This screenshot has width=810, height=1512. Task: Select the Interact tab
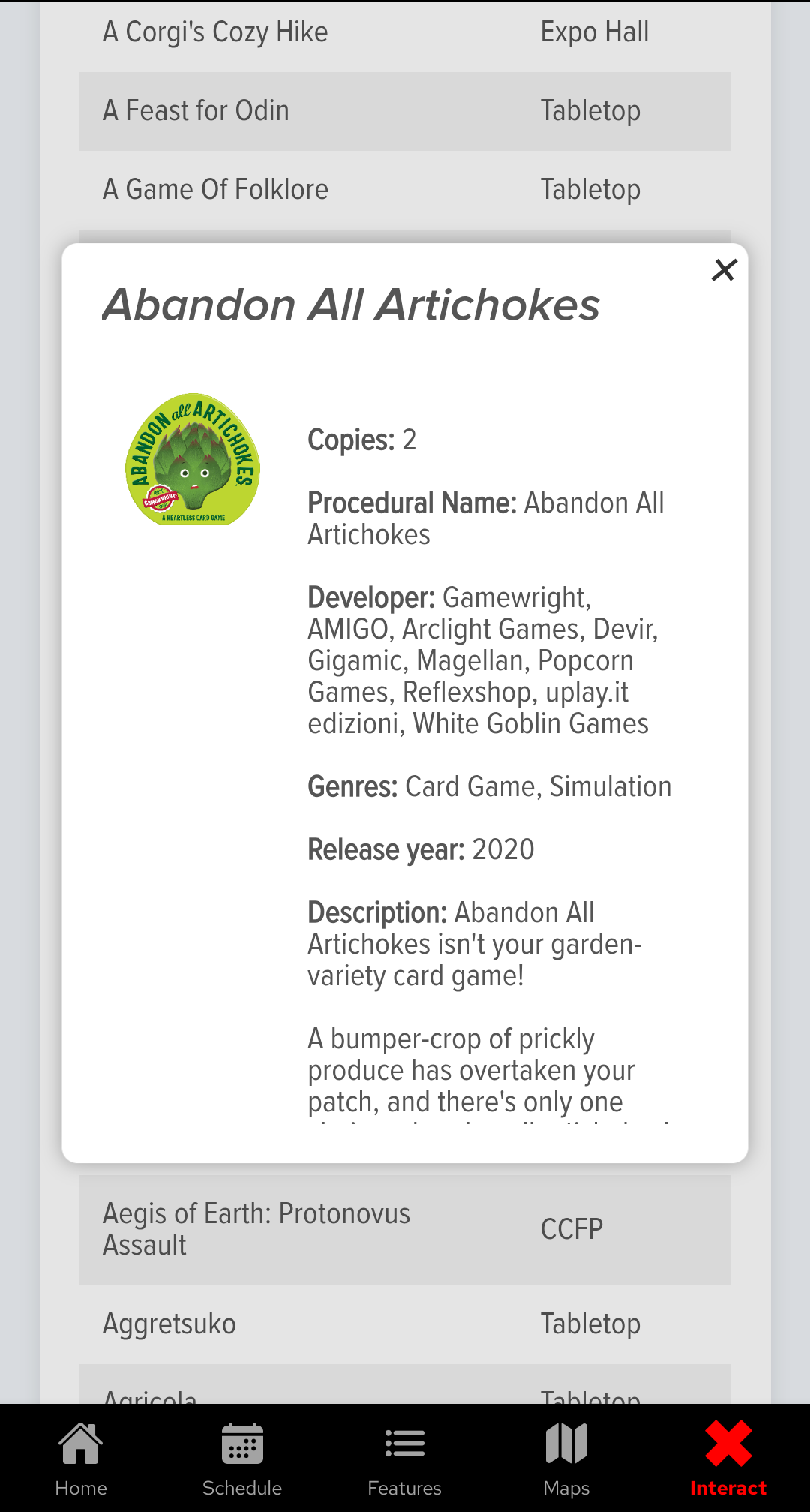pyautogui.click(x=728, y=1459)
